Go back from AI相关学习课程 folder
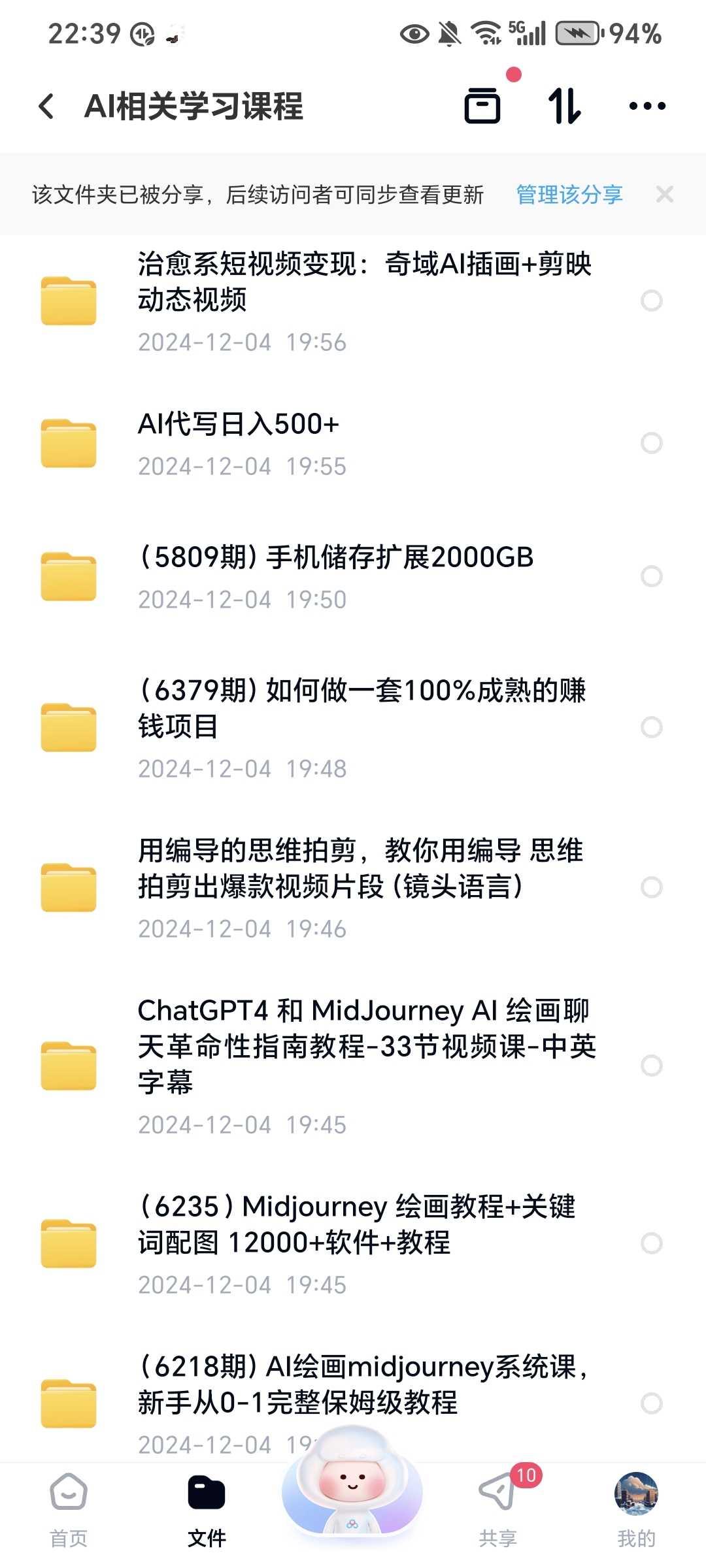Viewport: 706px width, 1568px height. click(46, 106)
